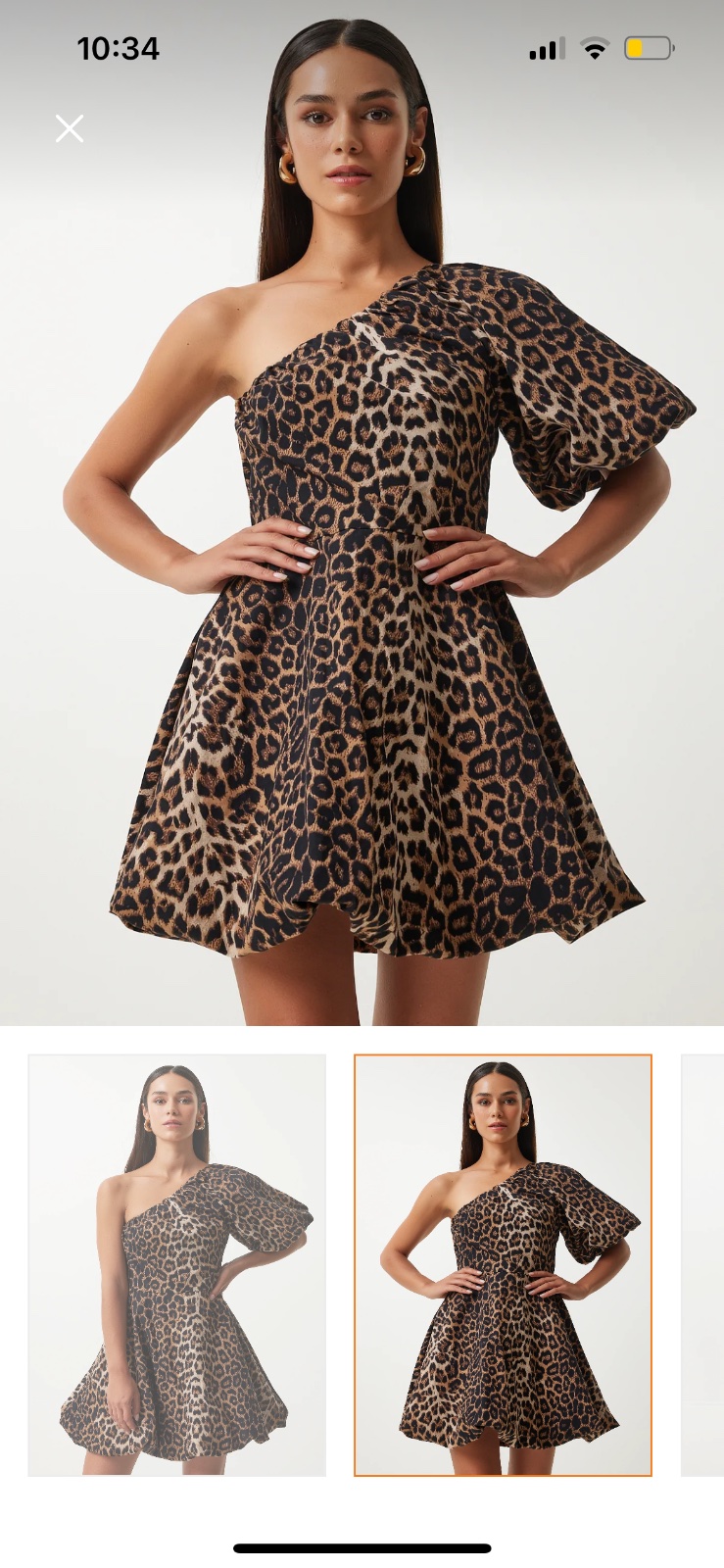The image size is (724, 1568).
Task: Tap the large leopard dress photo
Action: (x=362, y=588)
